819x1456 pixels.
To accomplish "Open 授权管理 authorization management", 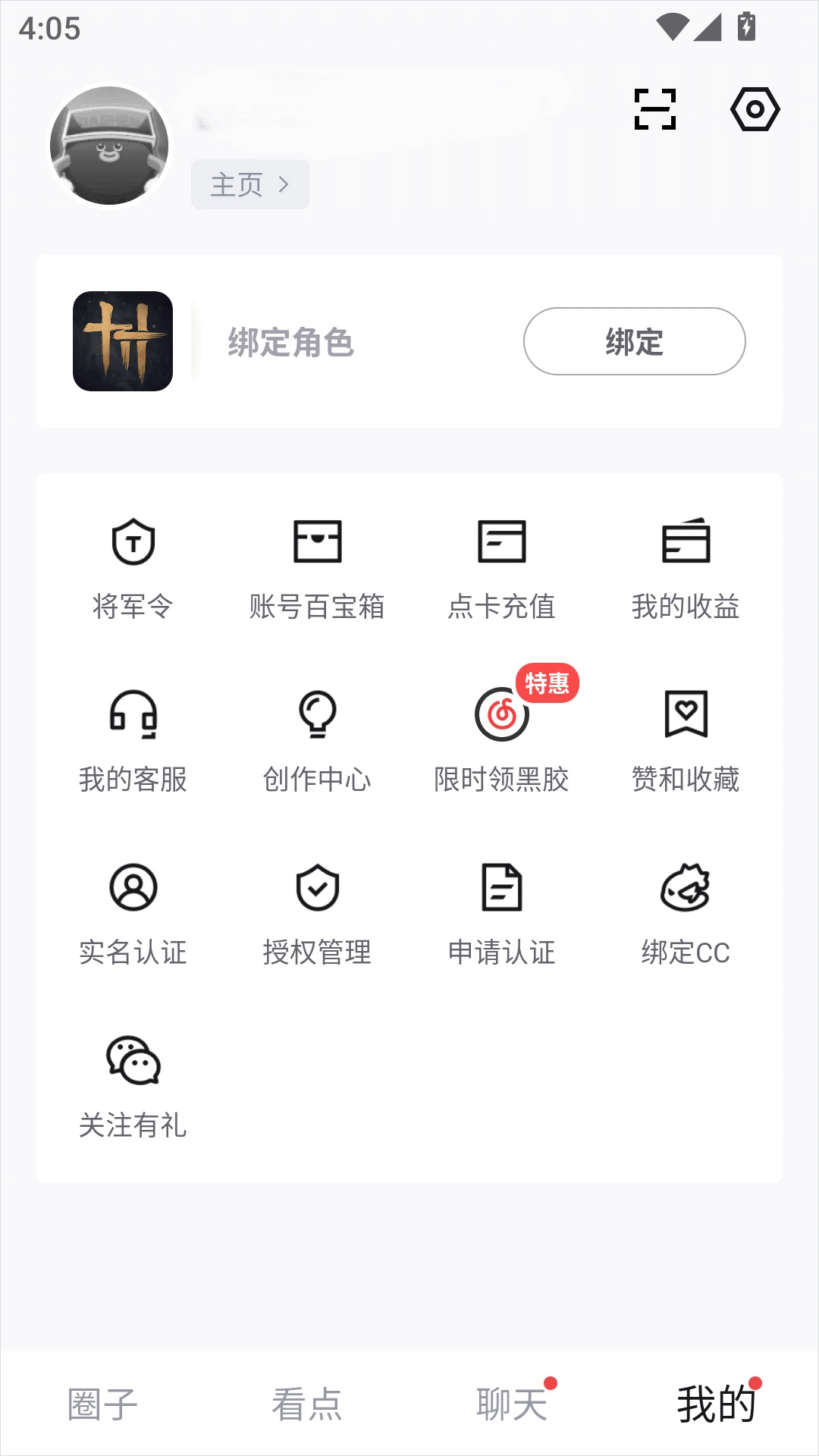I will [317, 915].
